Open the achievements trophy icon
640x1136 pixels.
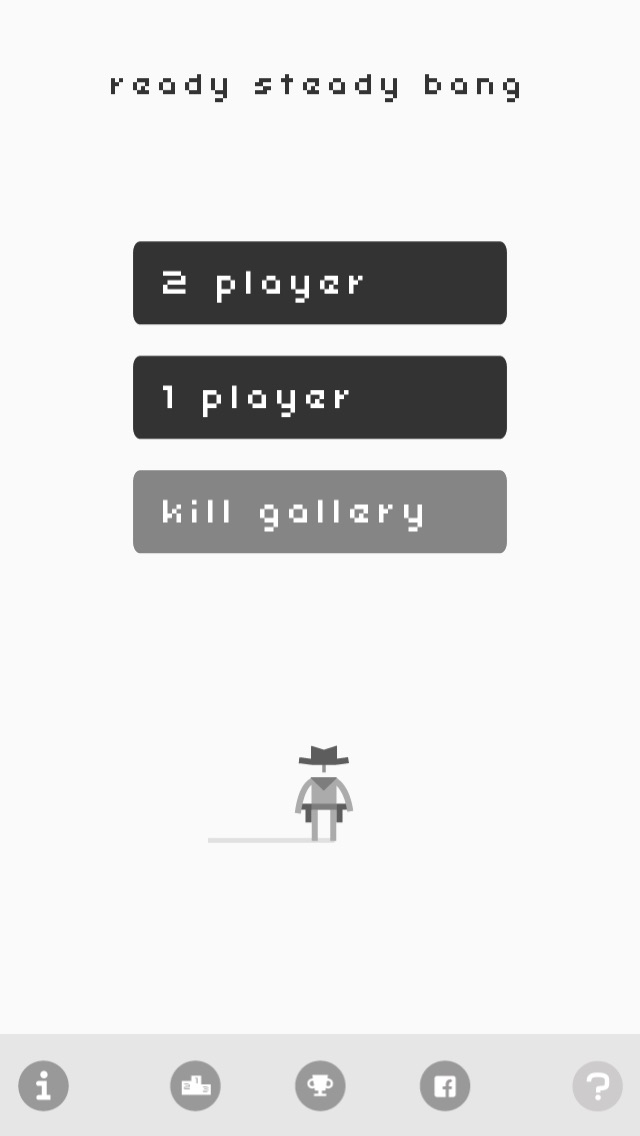[x=320, y=1085]
